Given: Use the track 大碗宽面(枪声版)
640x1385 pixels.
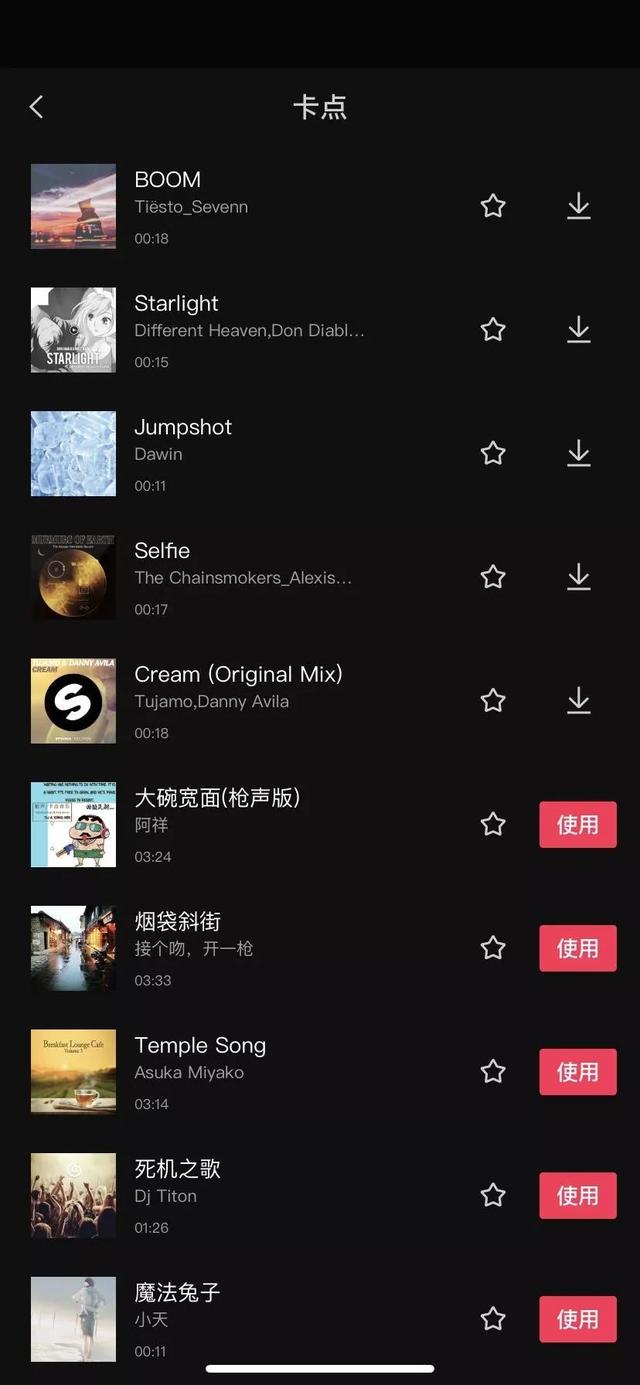Looking at the screenshot, I should 577,824.
